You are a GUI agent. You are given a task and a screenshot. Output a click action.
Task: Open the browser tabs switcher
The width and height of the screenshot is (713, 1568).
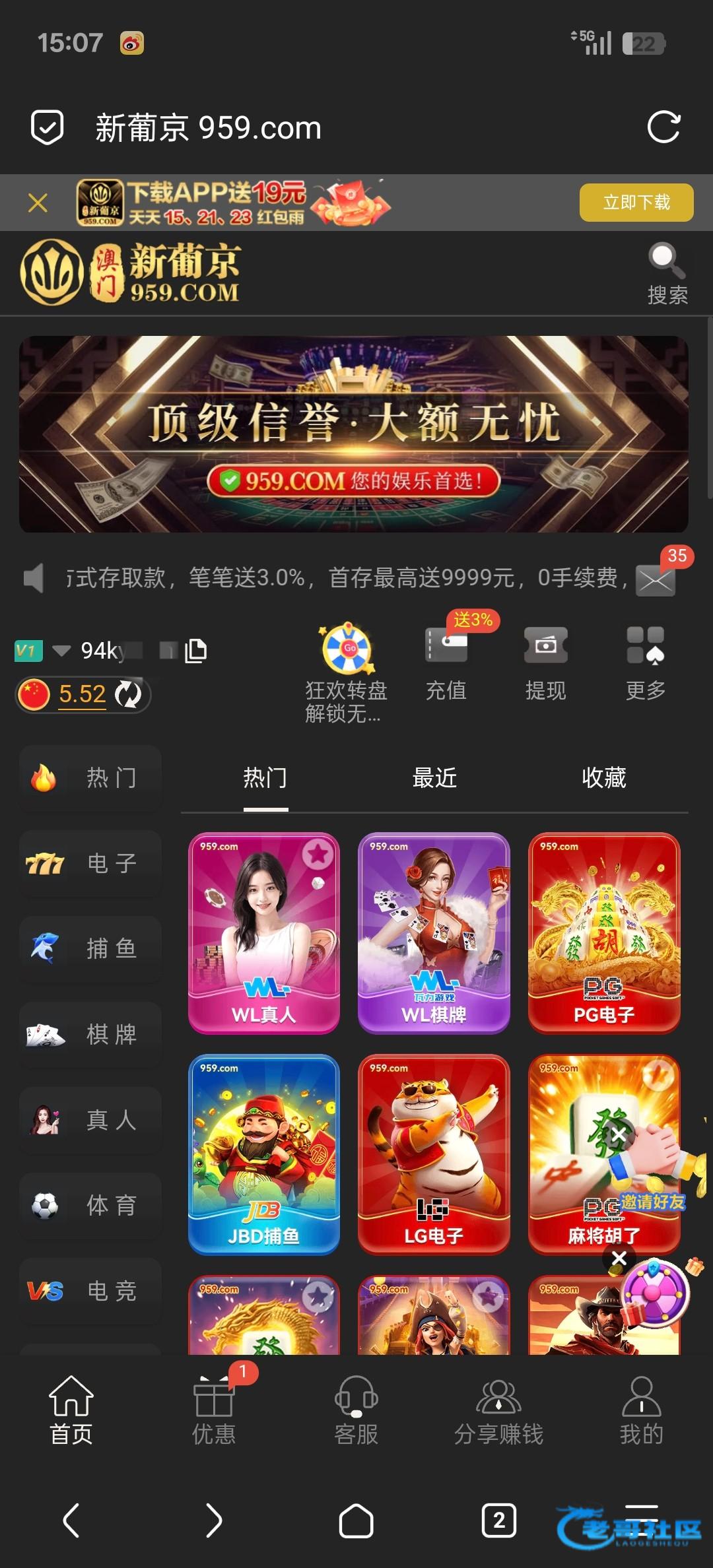tap(498, 1520)
